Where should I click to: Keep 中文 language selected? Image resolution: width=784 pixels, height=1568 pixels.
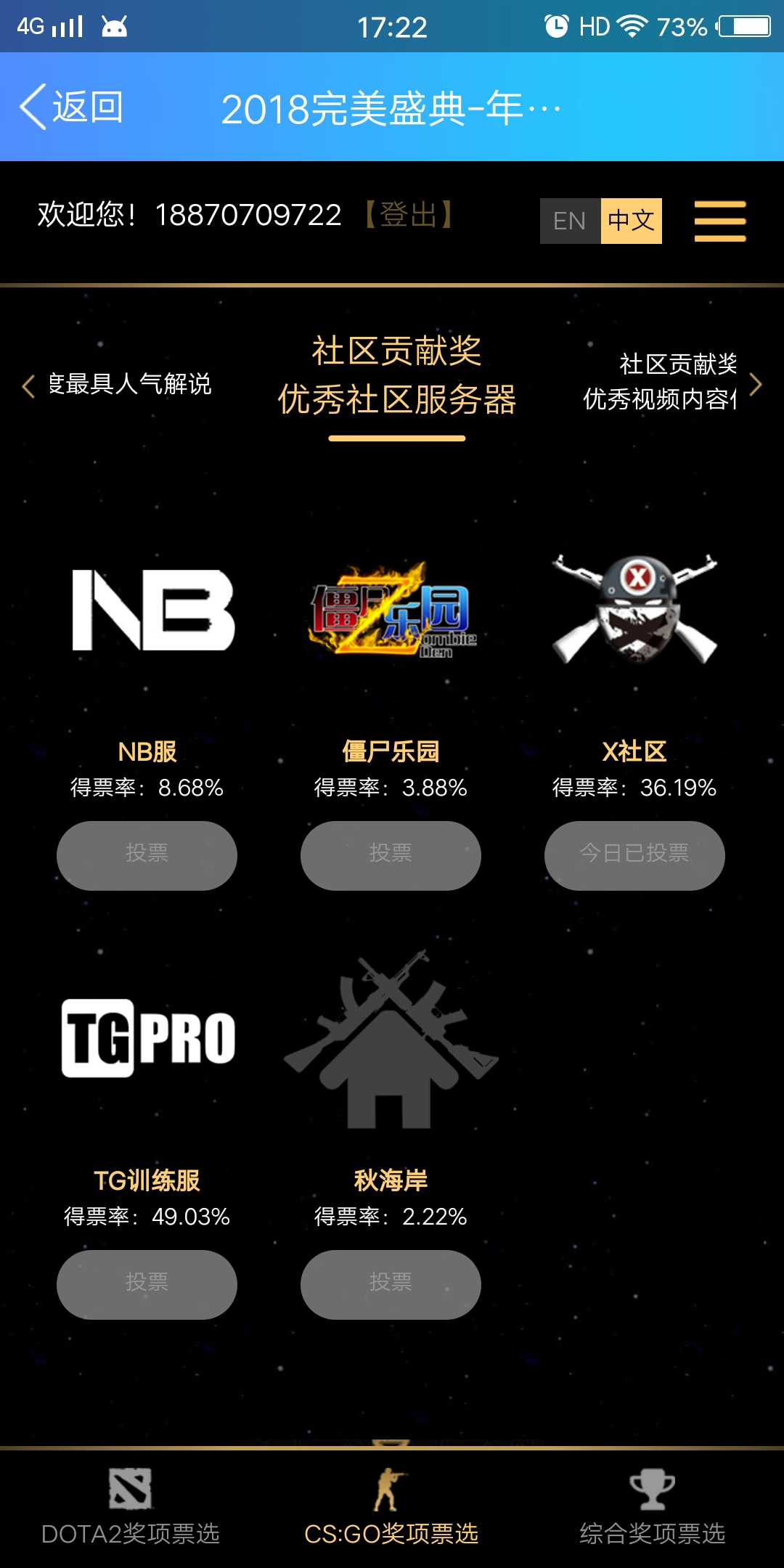pos(630,220)
